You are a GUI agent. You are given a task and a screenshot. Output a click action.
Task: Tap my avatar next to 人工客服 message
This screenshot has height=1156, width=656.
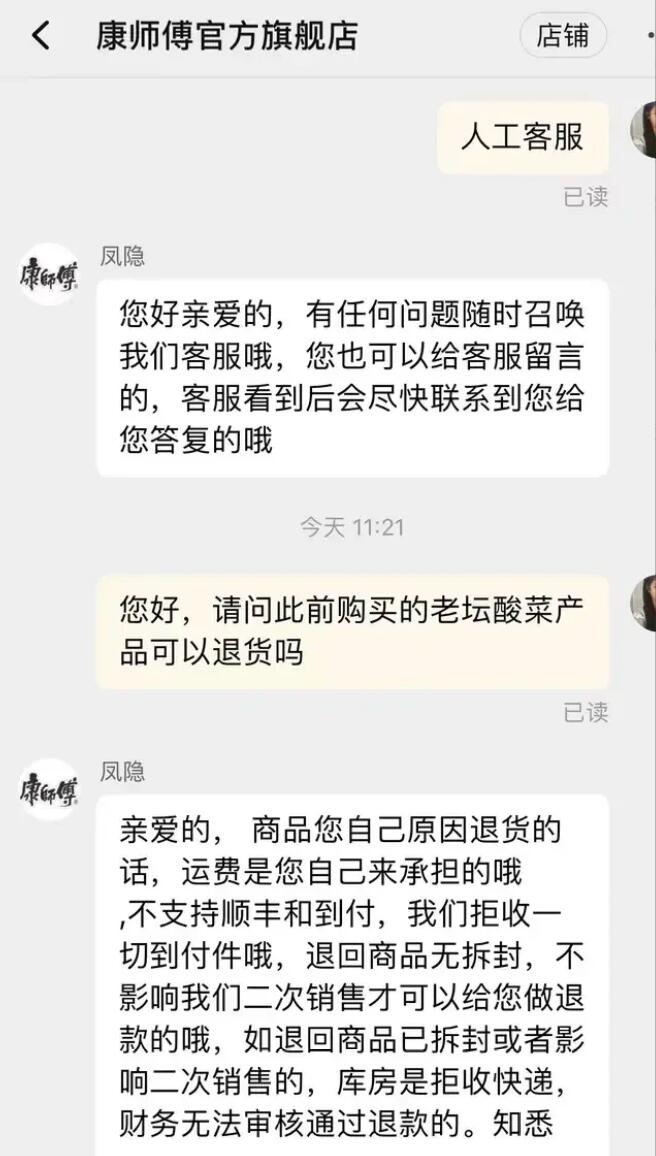(645, 129)
